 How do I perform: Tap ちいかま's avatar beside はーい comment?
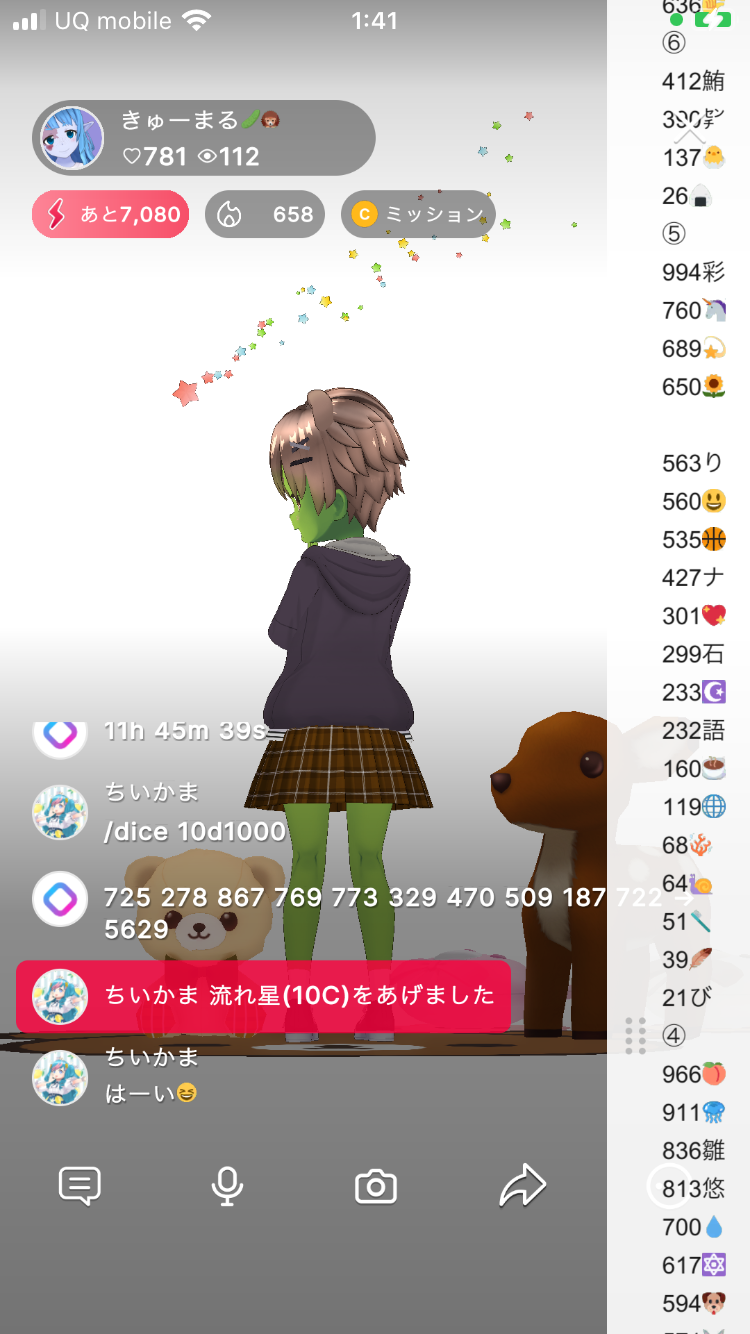coord(60,1077)
